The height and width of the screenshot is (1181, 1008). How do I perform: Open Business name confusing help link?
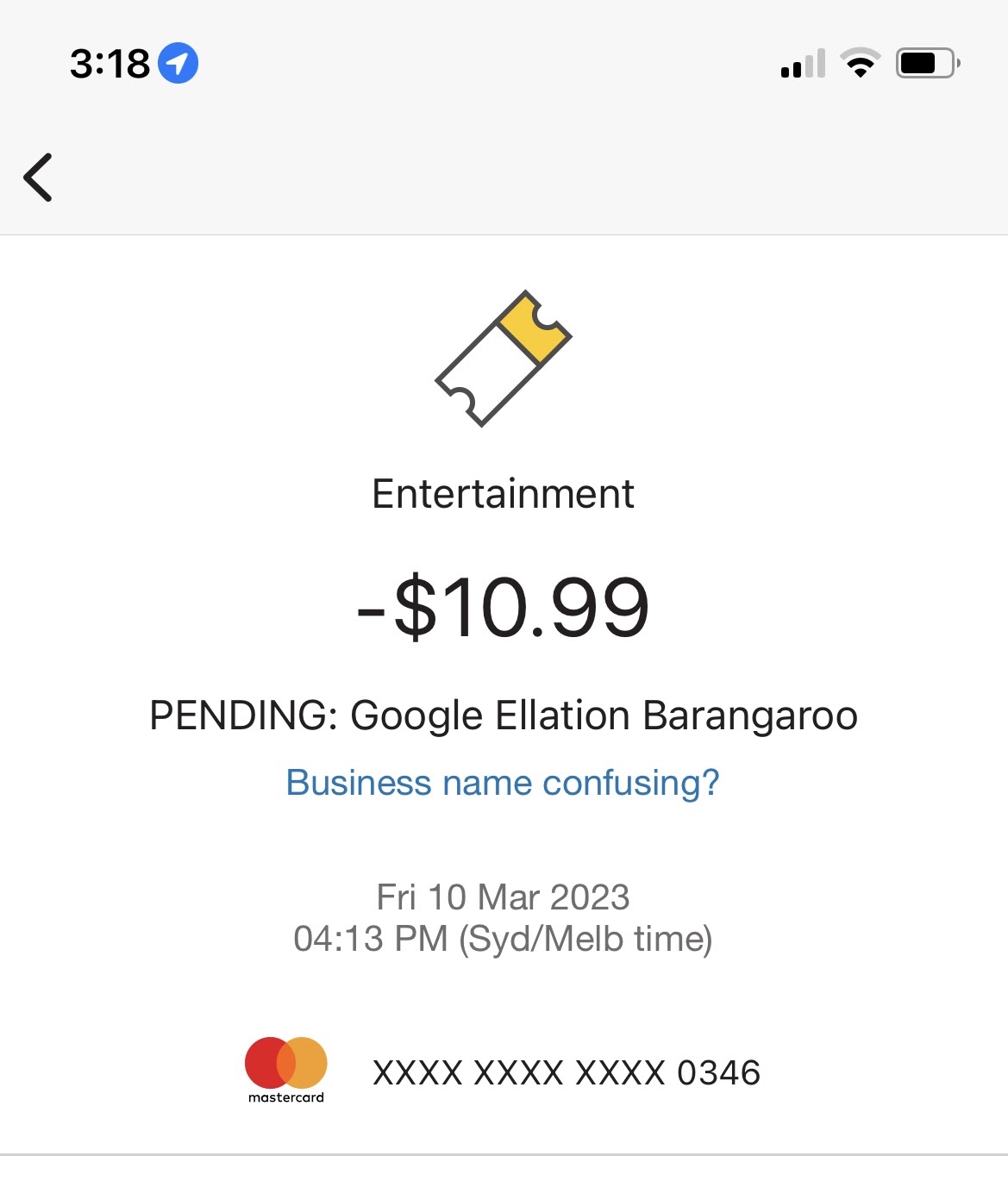pyautogui.click(x=503, y=783)
